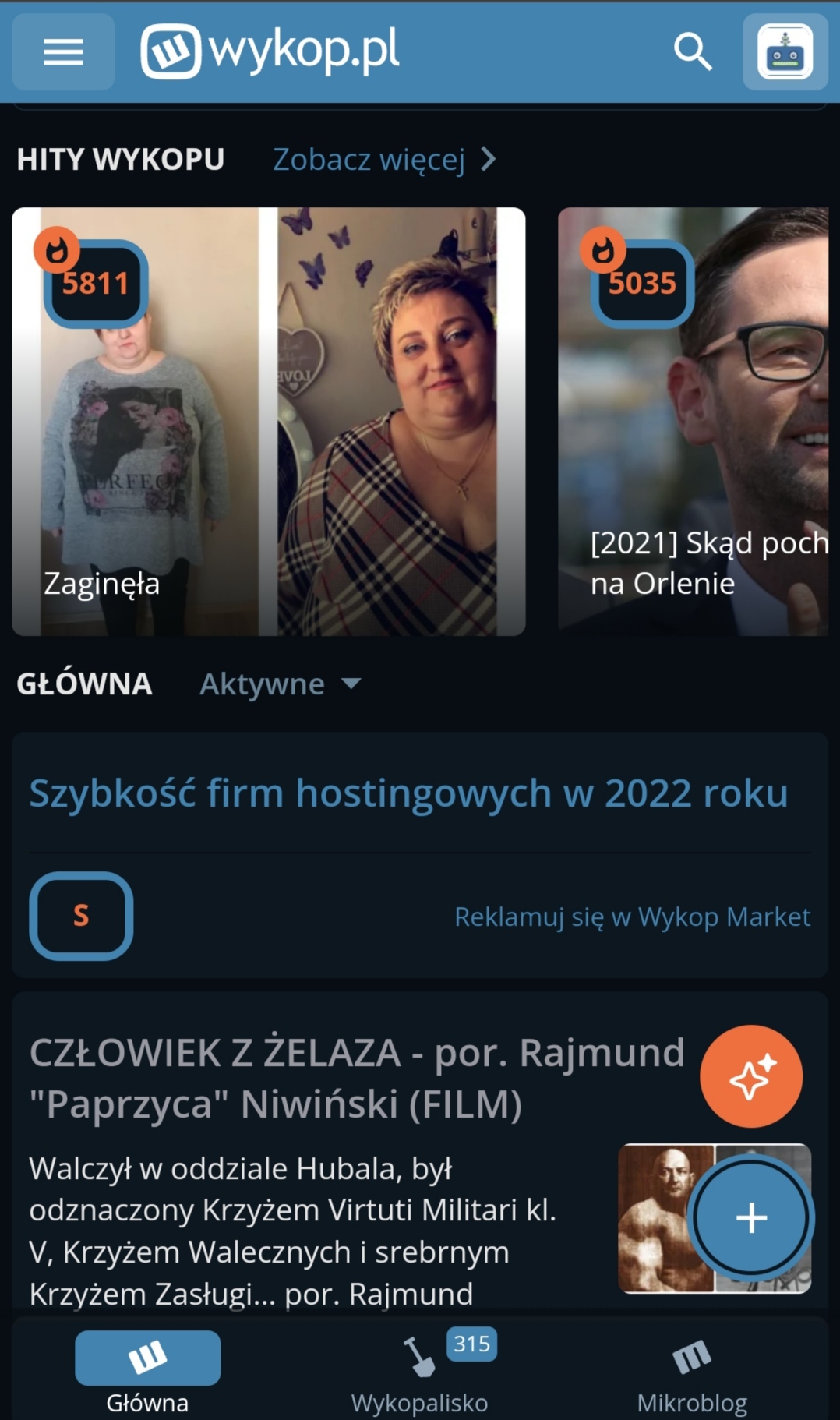
Task: Open the Zobacz więcej link
Action: coord(383,160)
